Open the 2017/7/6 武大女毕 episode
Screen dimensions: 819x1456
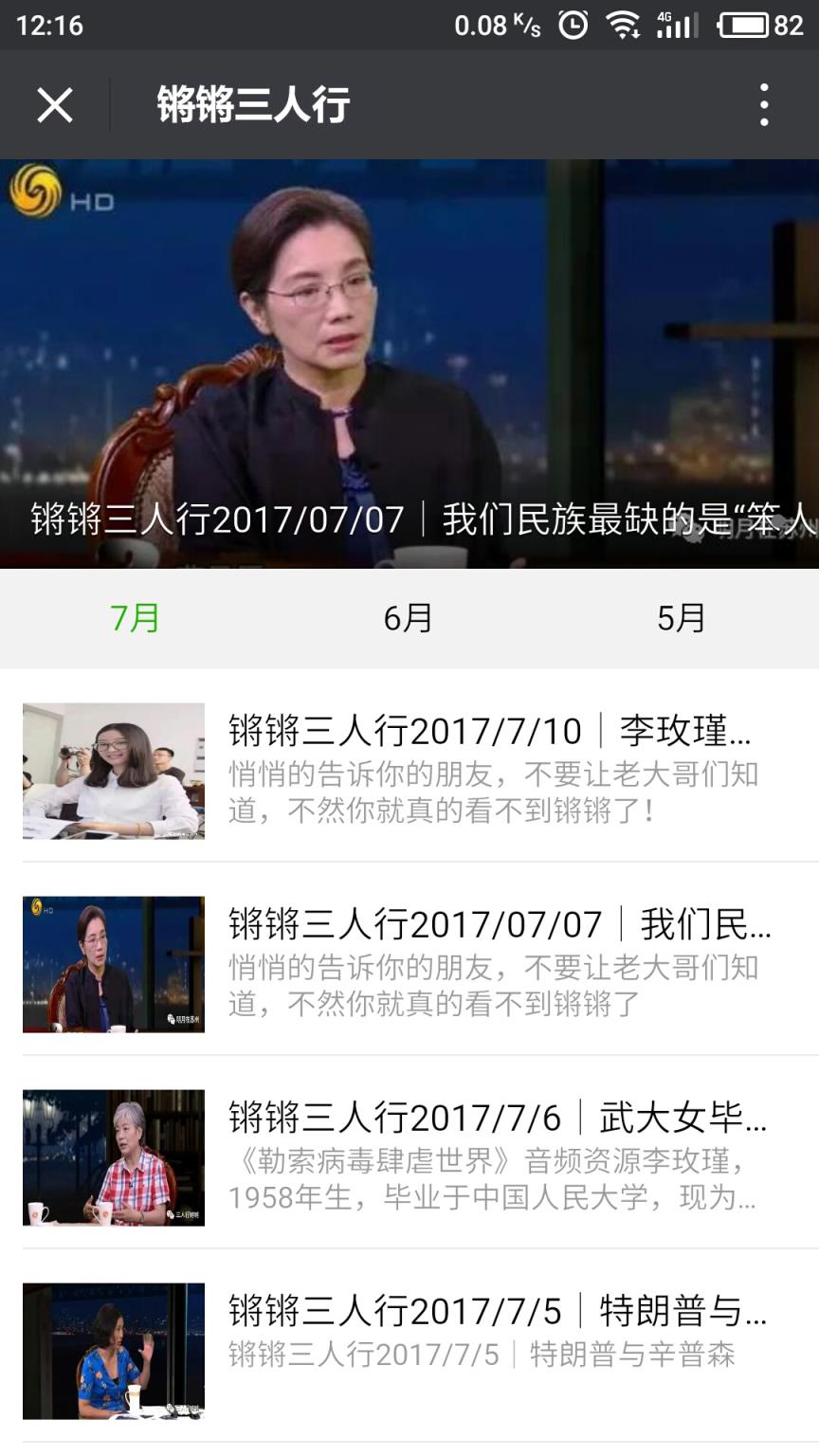[x=493, y=1156]
